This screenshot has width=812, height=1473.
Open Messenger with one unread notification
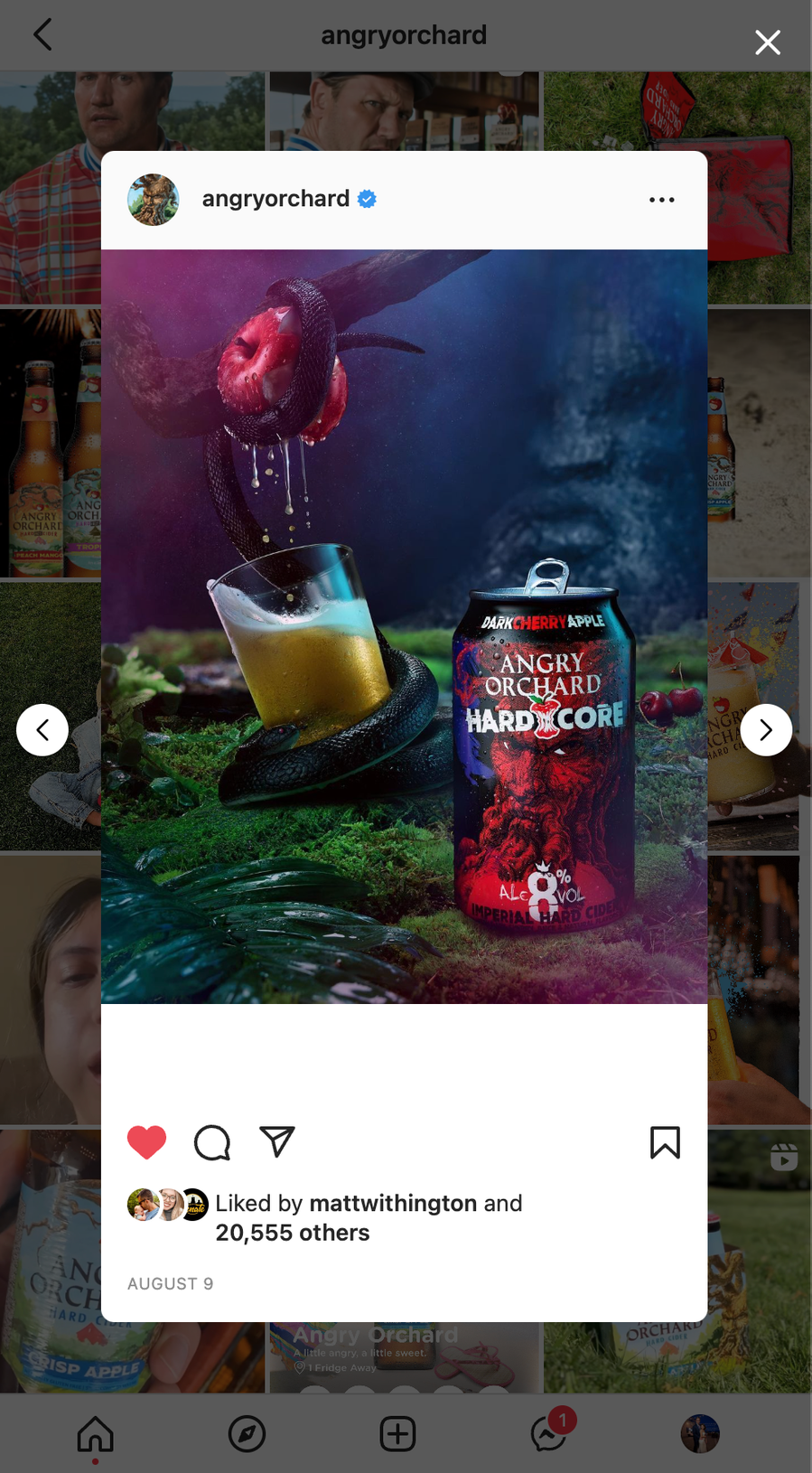click(549, 1433)
